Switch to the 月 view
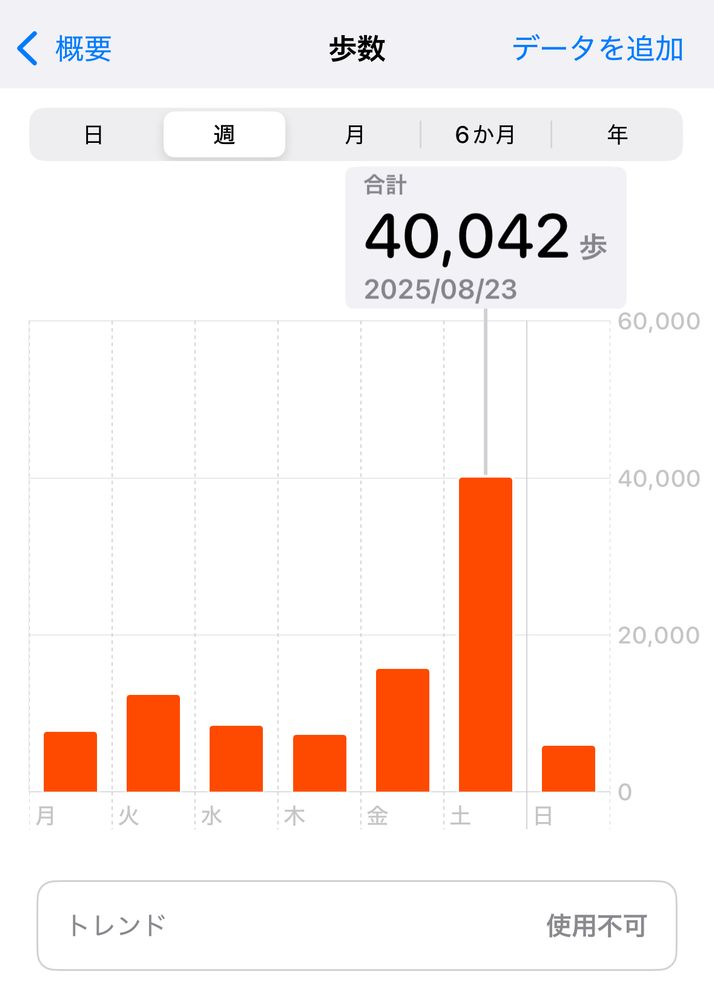This screenshot has width=714, height=1000. tap(355, 135)
